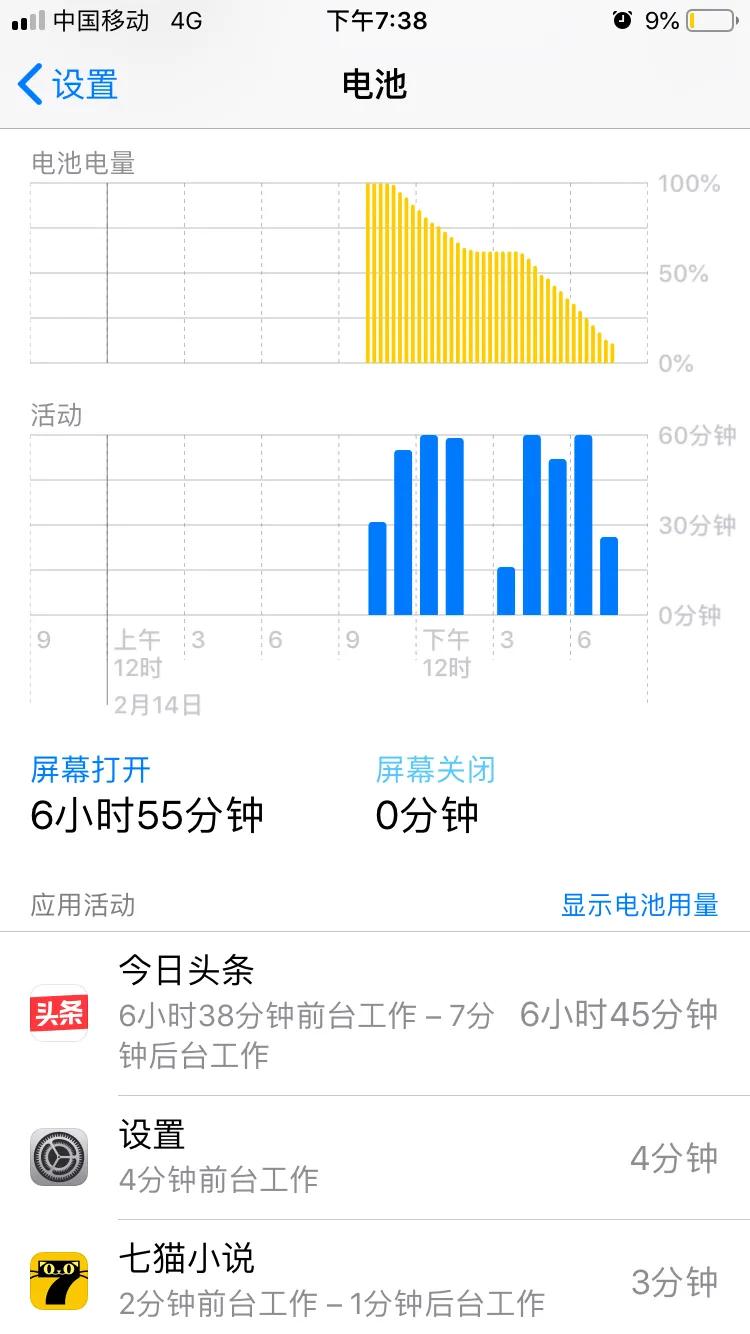Image resolution: width=750 pixels, height=1334 pixels.
Task: Tap the 今日头条 (Toutiao) app icon
Action: tap(58, 1012)
